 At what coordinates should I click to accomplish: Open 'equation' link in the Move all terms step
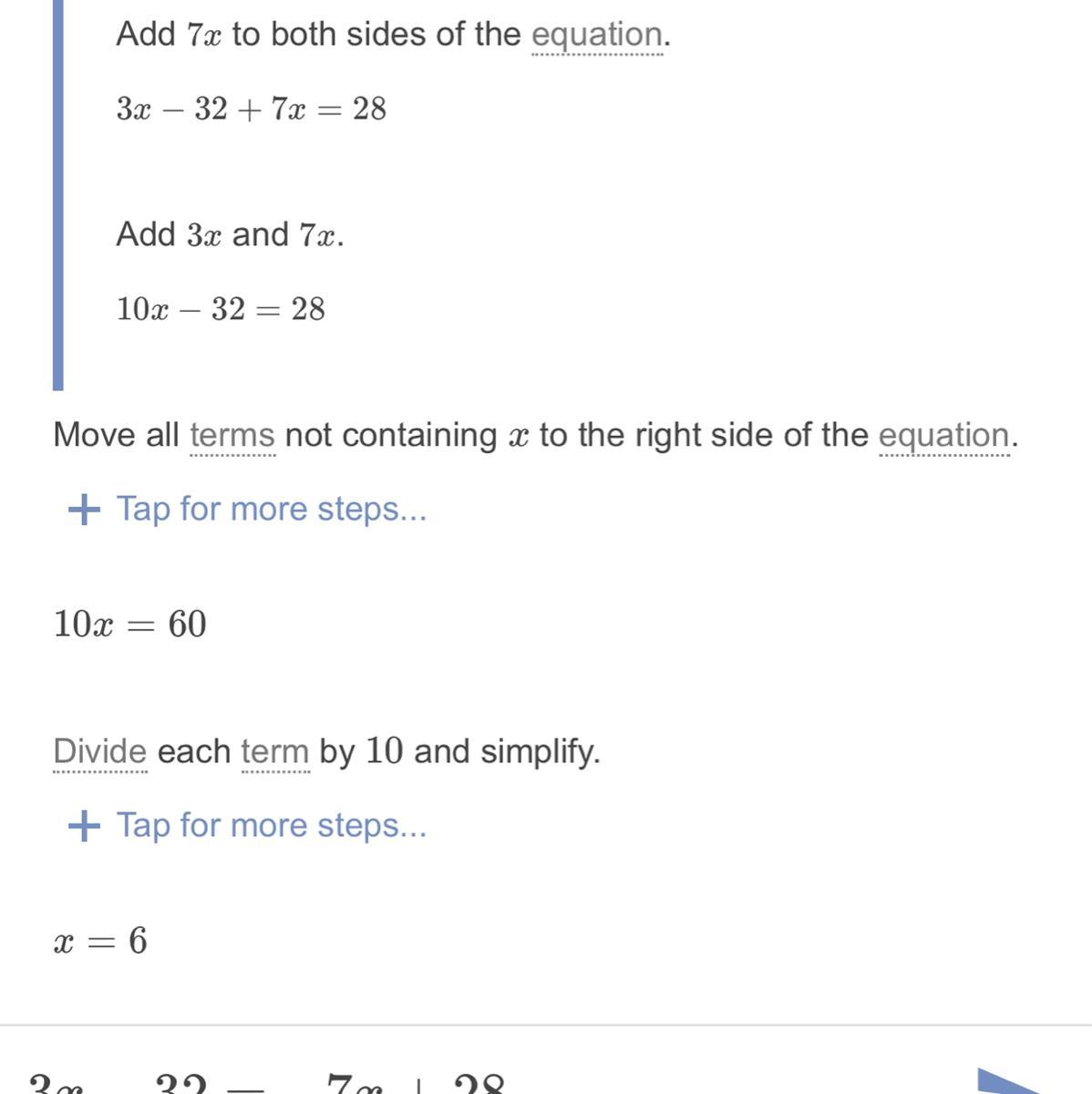(x=943, y=436)
